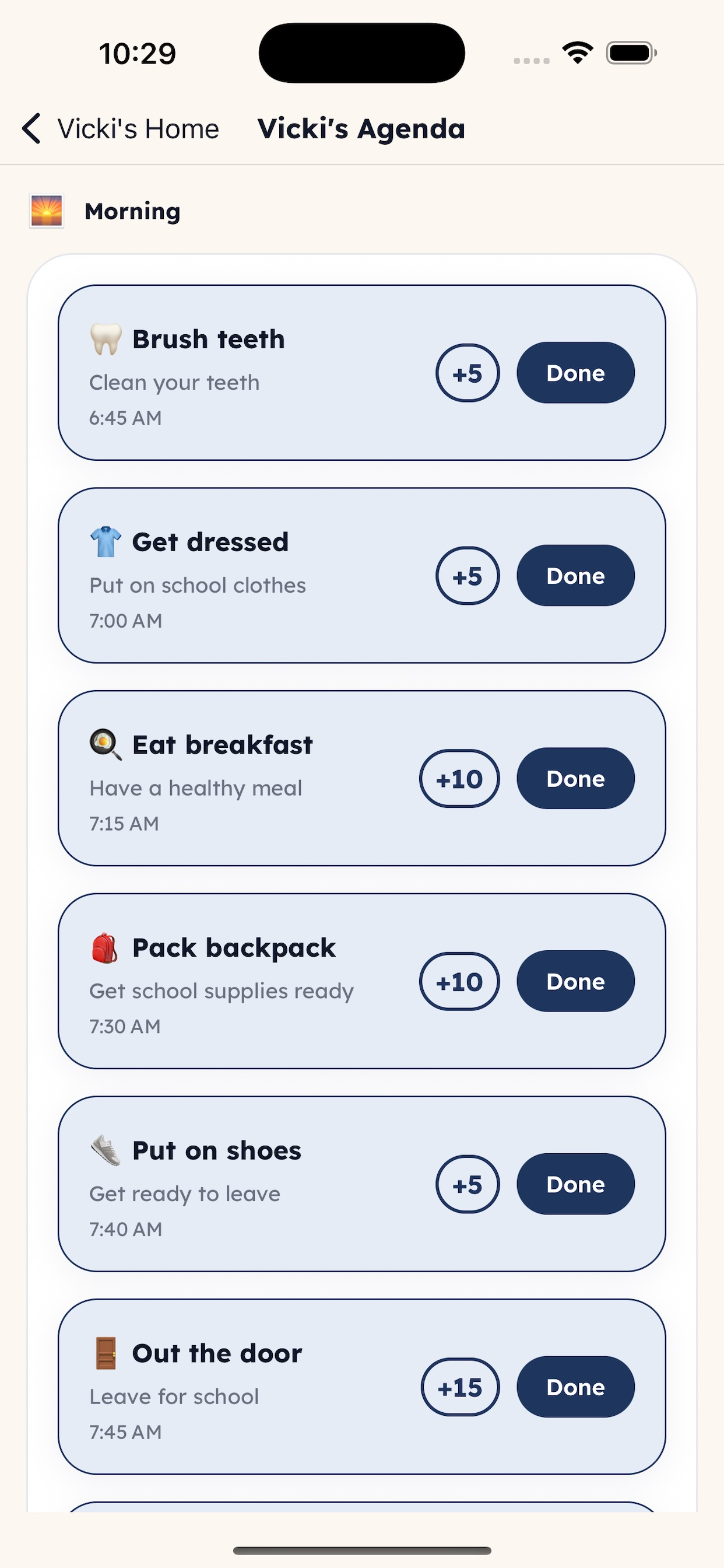Click the sunrise icon next to Morning
Viewport: 724px width, 1568px height.
pos(46,211)
